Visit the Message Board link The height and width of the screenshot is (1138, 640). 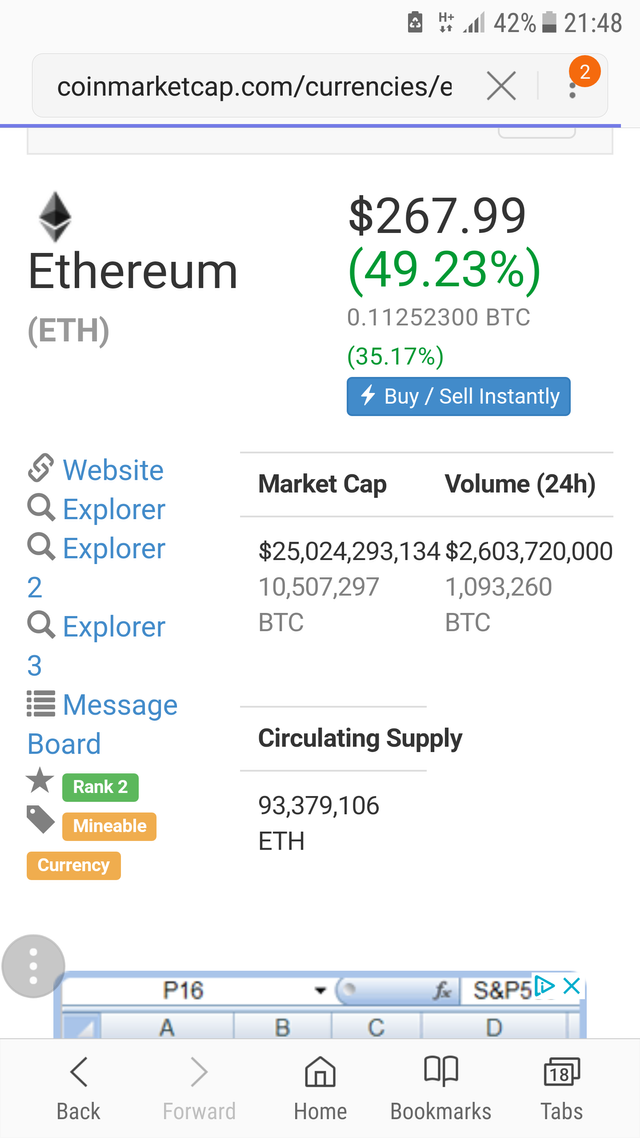119,706
